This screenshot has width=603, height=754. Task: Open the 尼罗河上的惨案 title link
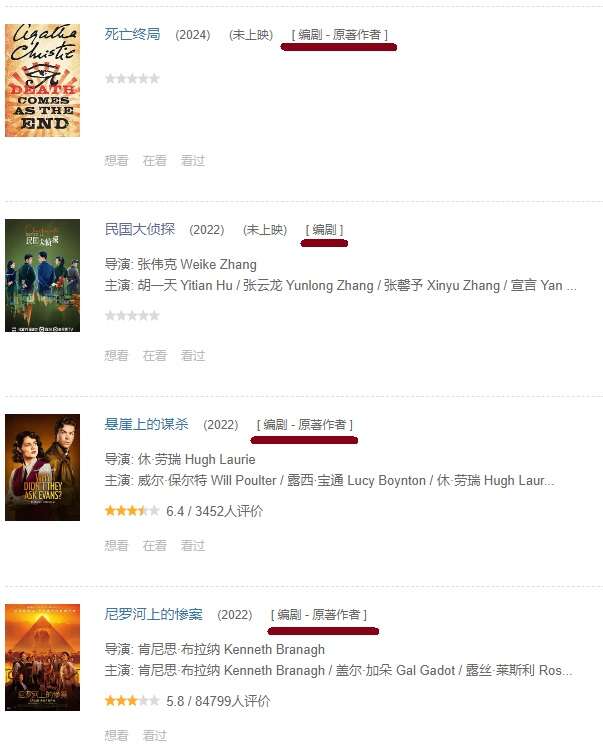tap(153, 614)
